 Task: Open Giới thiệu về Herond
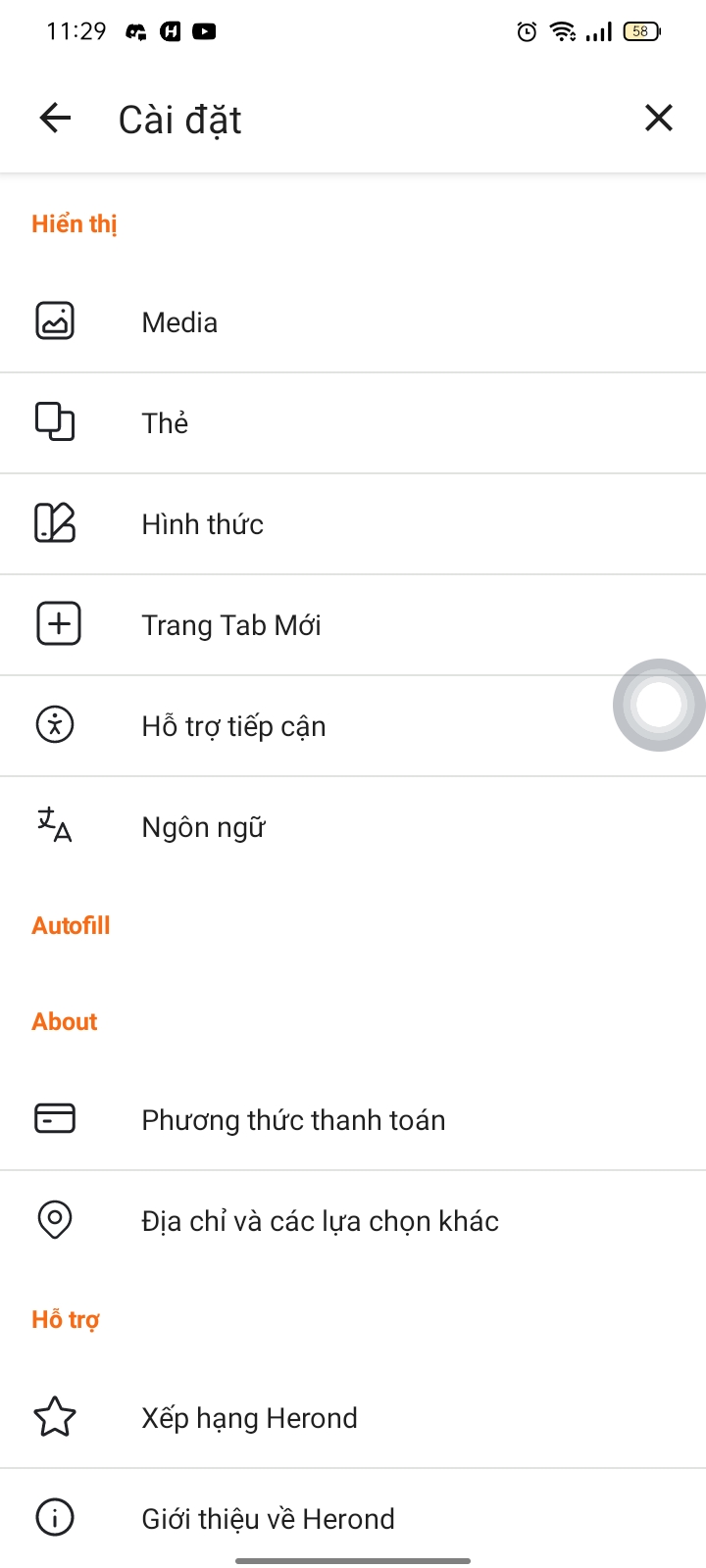tap(353, 1518)
